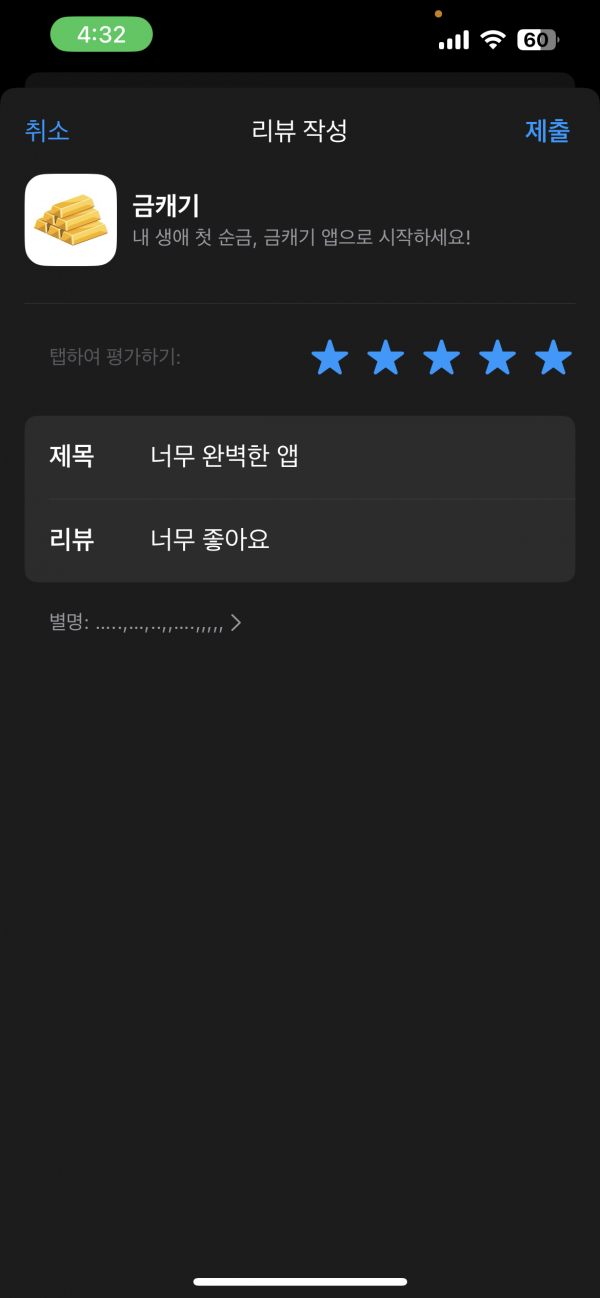This screenshot has width=600, height=1298.
Task: Edit the 리뷰 review text field
Action: pyautogui.click(x=300, y=541)
